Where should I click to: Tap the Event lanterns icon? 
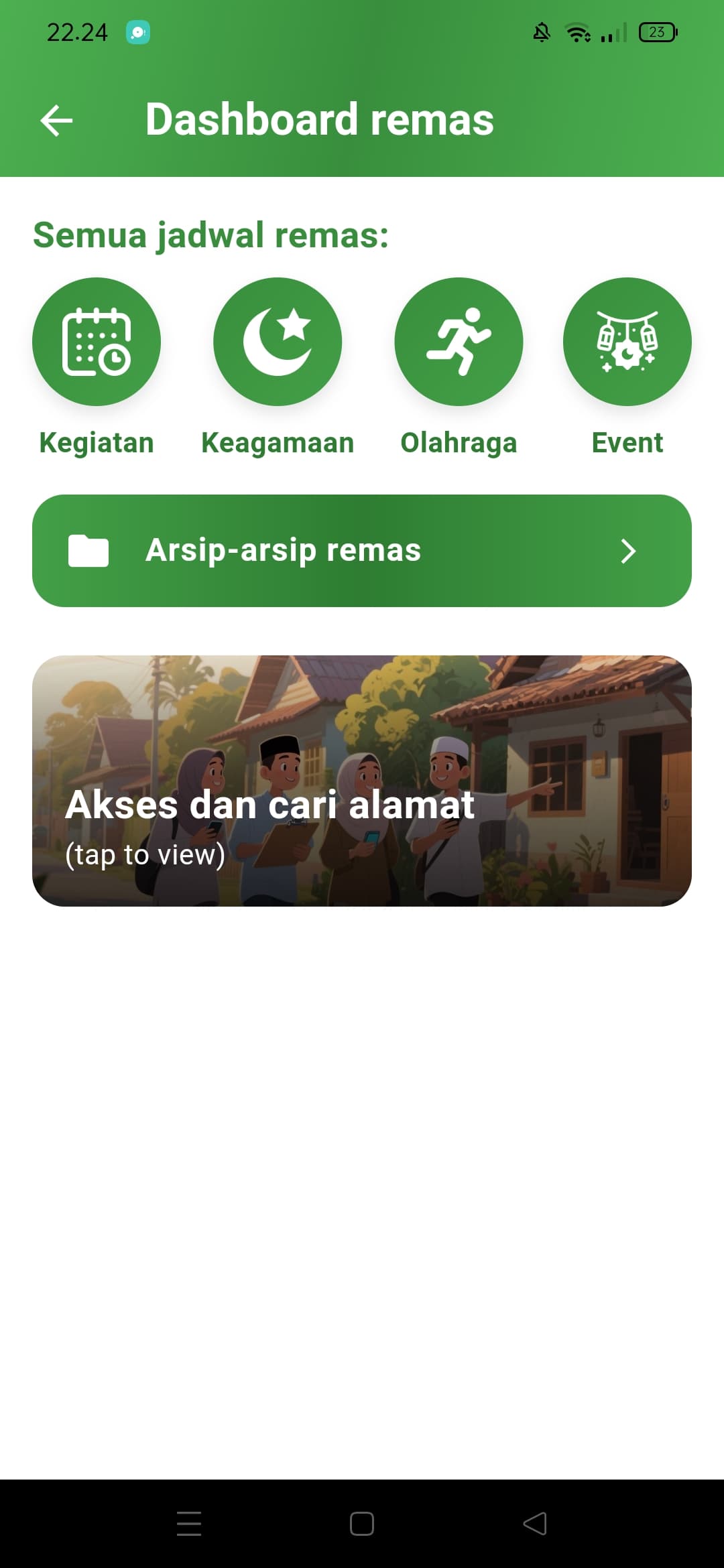point(625,342)
